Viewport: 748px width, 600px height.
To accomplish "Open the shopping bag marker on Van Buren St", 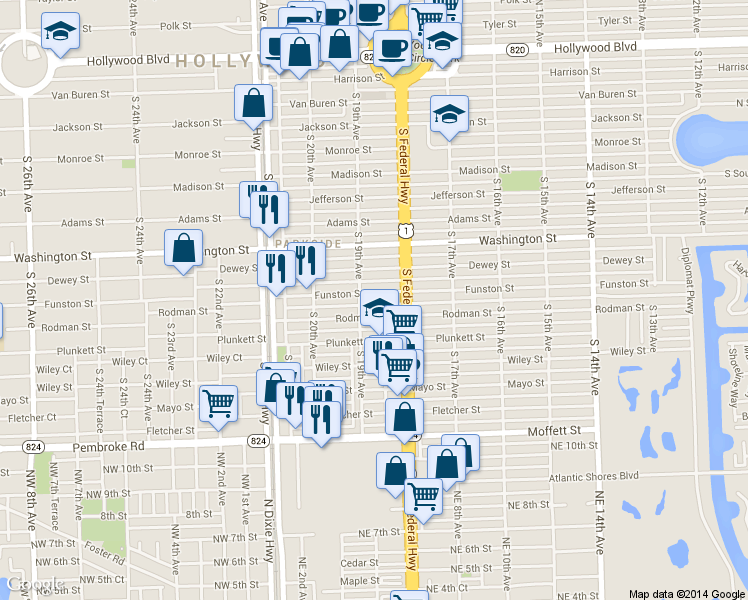I will (x=253, y=104).
